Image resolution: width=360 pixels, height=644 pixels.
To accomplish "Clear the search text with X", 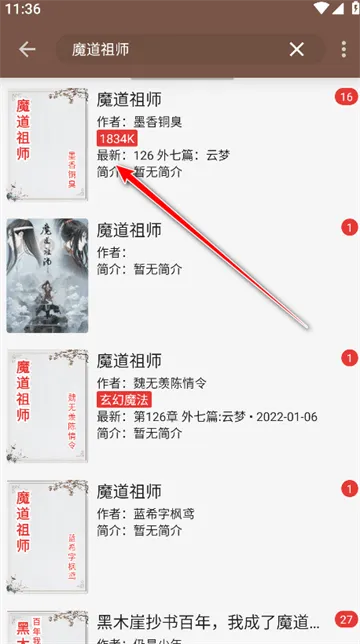I will 296,50.
